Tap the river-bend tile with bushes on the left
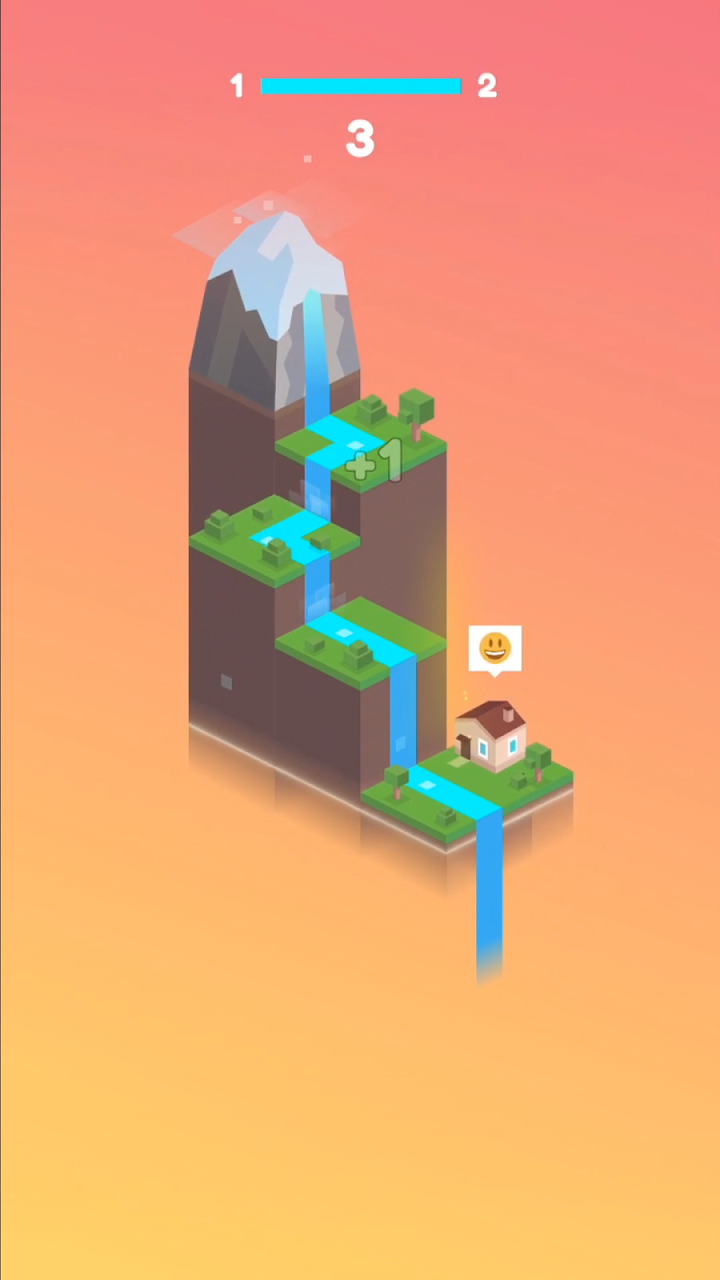The image size is (720, 1280). point(273,540)
